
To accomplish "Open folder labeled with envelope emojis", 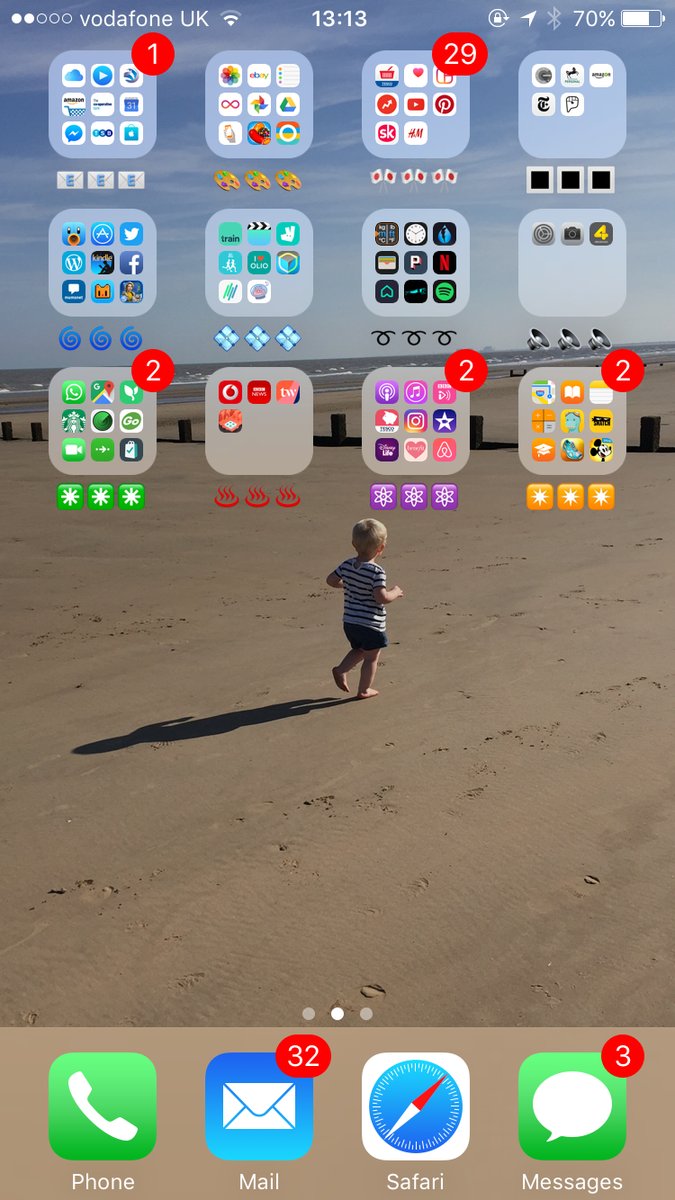I will pos(102,105).
